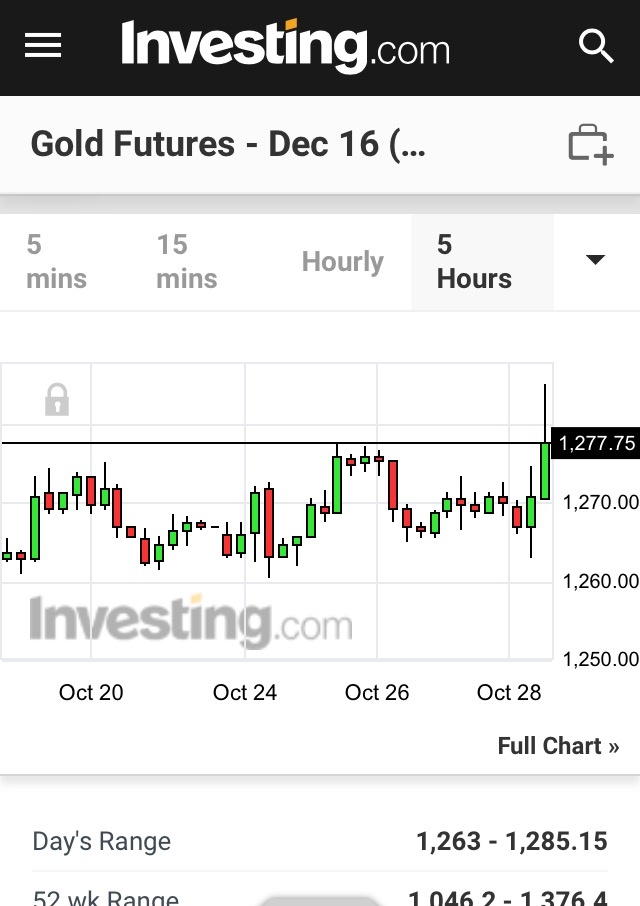Screen dimensions: 640x906
Task: Select the Hourly chart interval
Action: tap(343, 262)
